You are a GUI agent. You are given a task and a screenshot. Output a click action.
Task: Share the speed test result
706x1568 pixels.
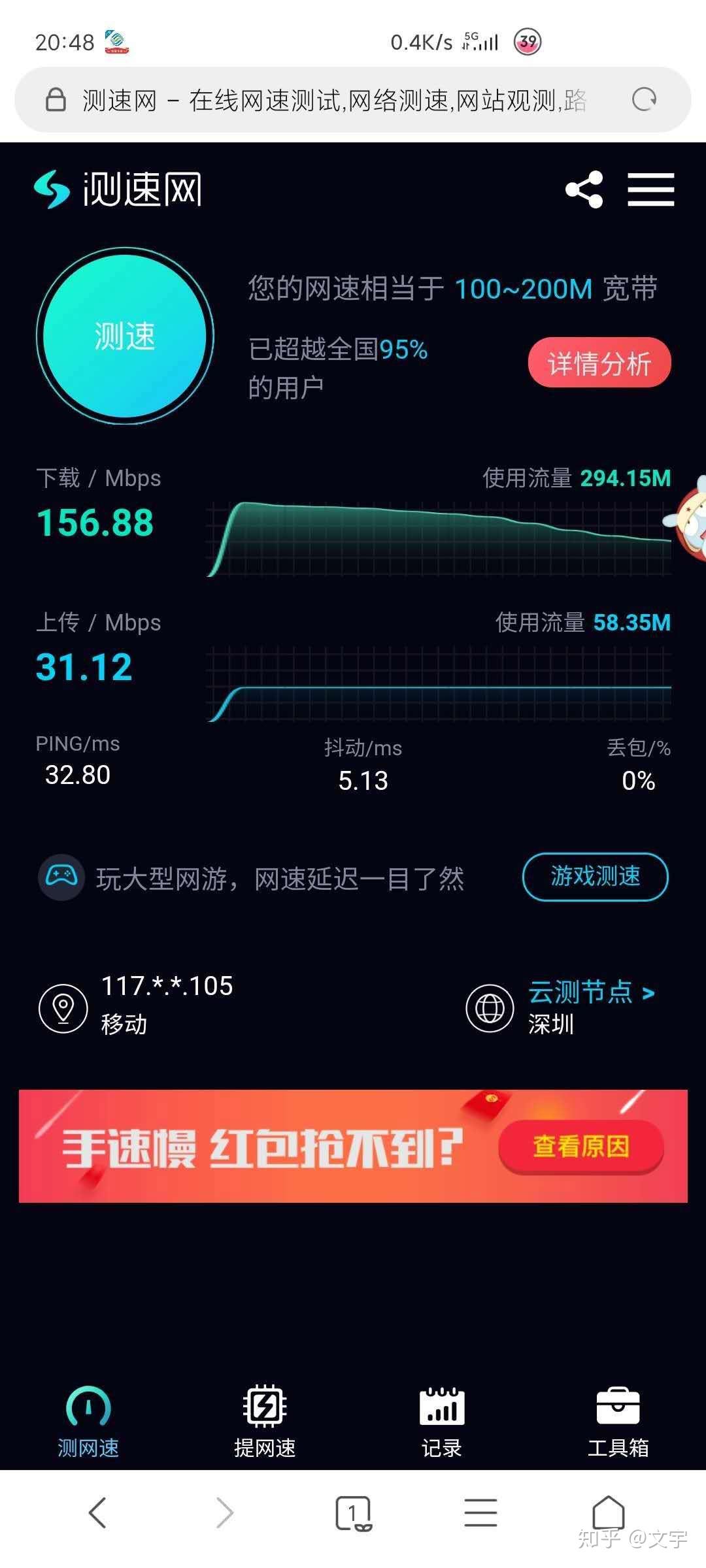584,189
